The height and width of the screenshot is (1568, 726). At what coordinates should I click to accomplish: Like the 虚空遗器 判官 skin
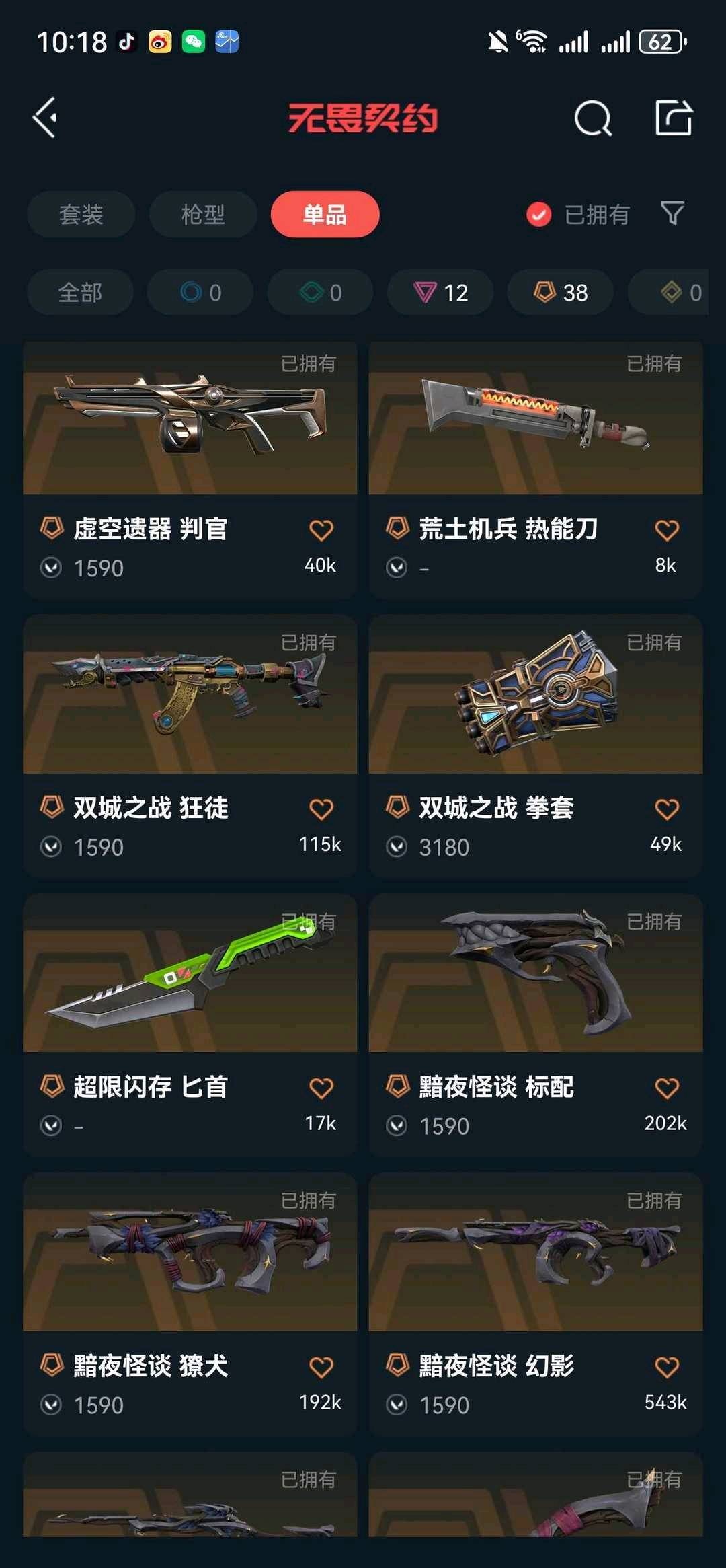pyautogui.click(x=321, y=530)
